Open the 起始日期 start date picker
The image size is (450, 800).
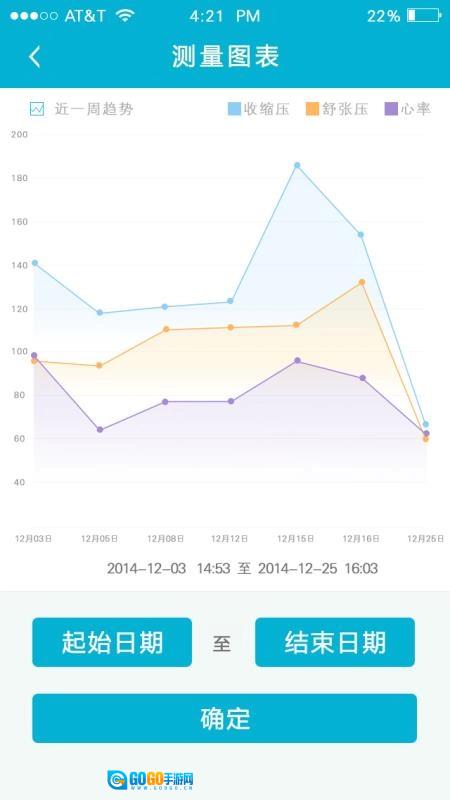[112, 642]
